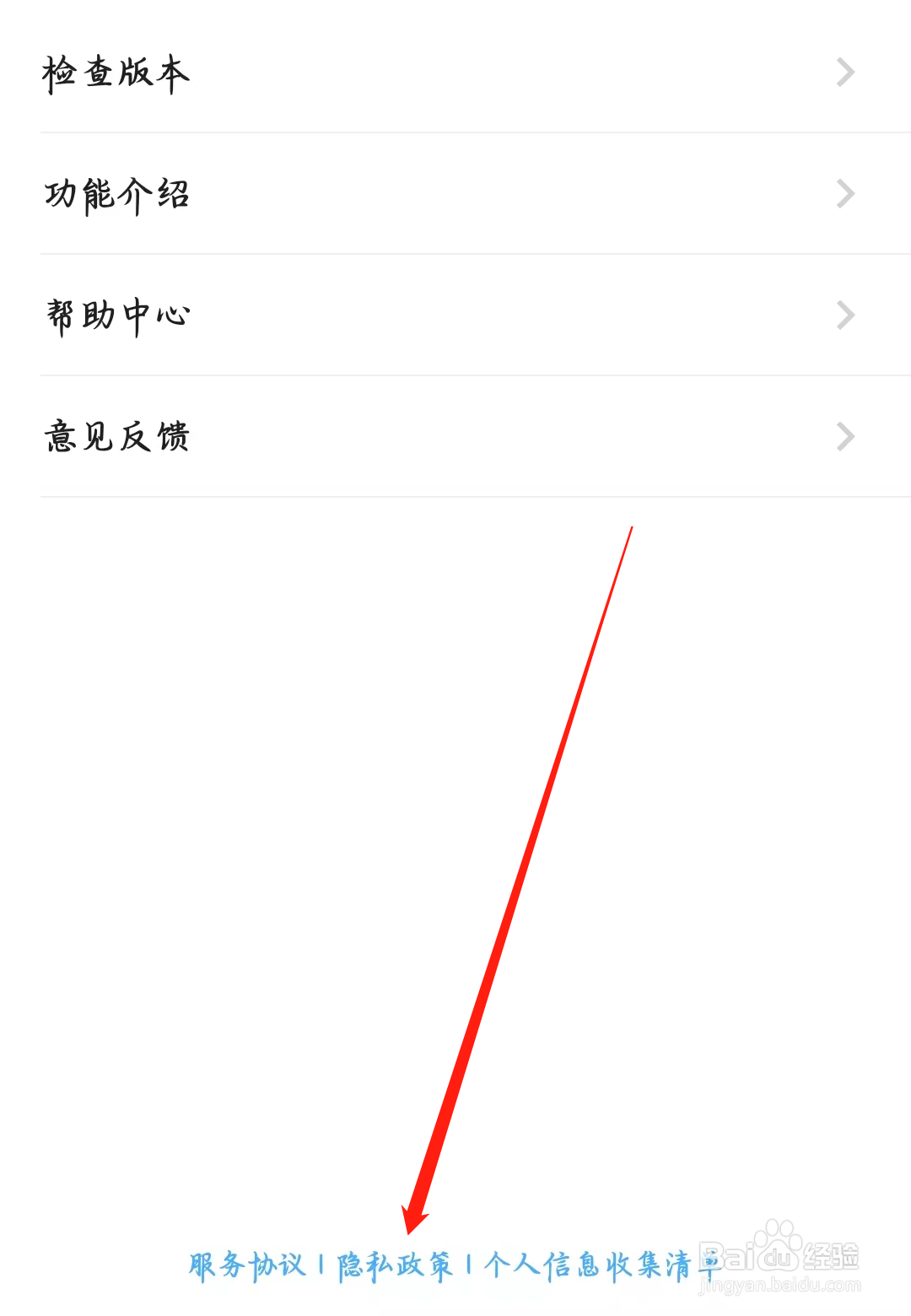Expand 检查版本 via its right chevron
The image size is (911, 1316).
point(845,73)
